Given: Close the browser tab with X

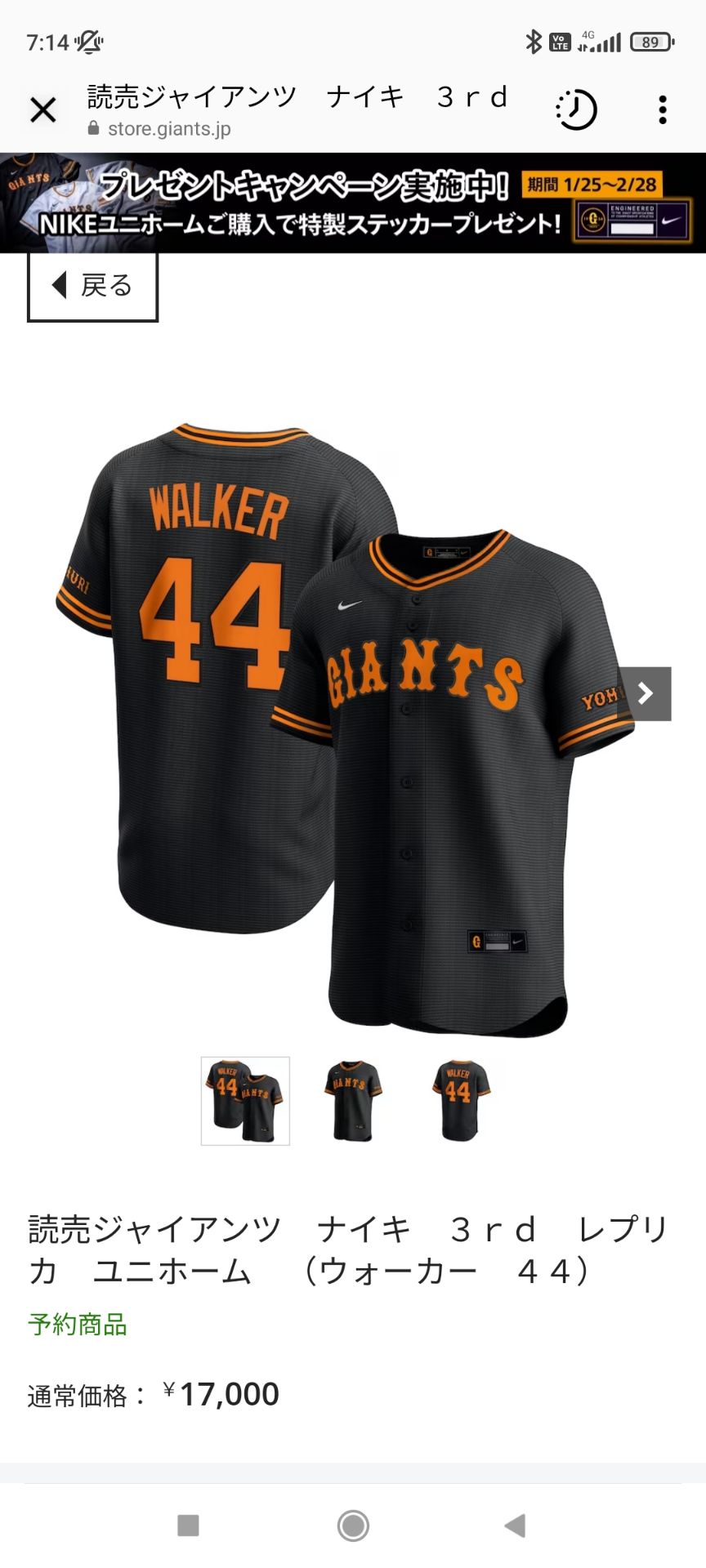Looking at the screenshot, I should click(x=43, y=109).
